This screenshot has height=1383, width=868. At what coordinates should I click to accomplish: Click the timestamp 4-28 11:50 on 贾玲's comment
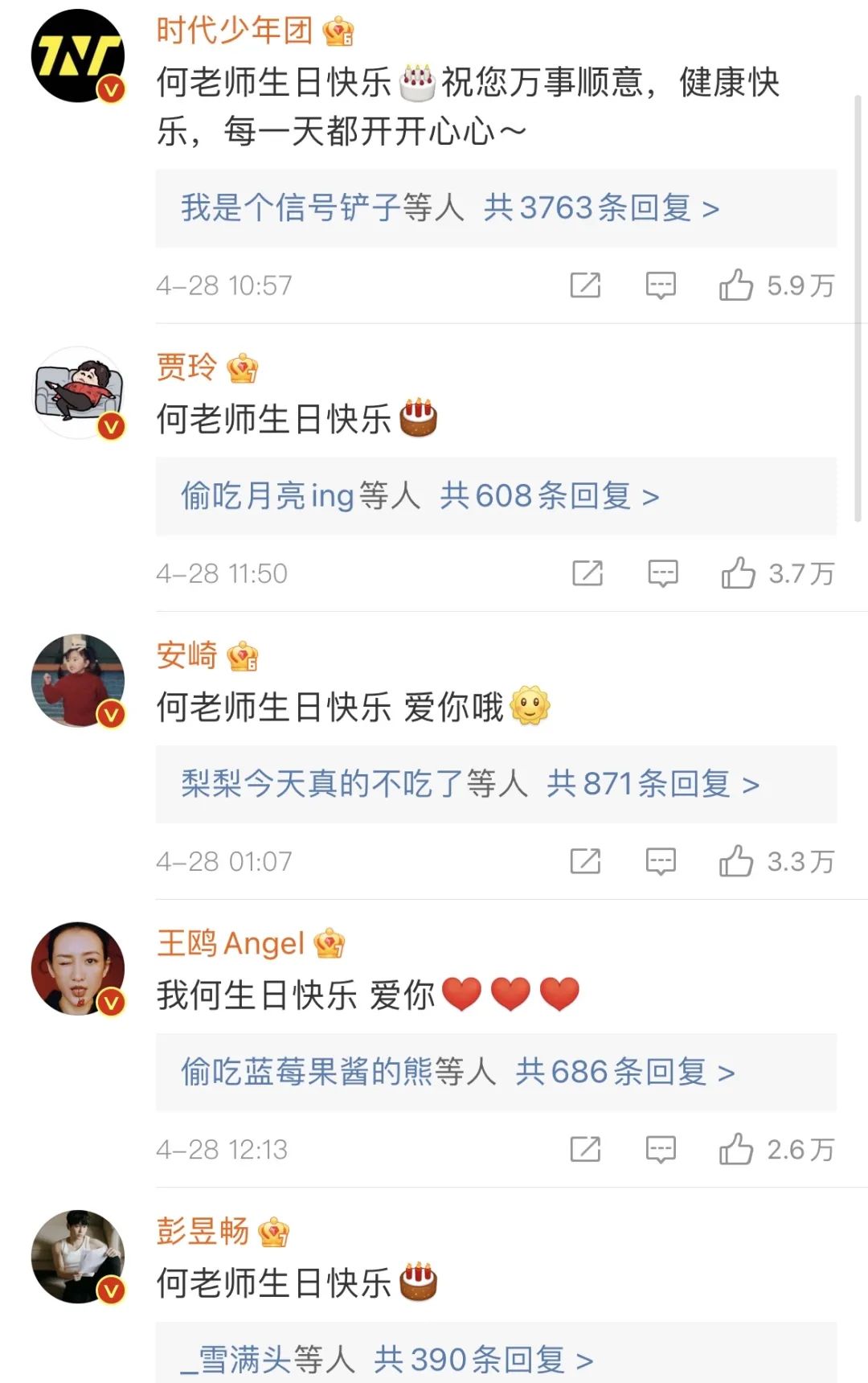(x=221, y=572)
